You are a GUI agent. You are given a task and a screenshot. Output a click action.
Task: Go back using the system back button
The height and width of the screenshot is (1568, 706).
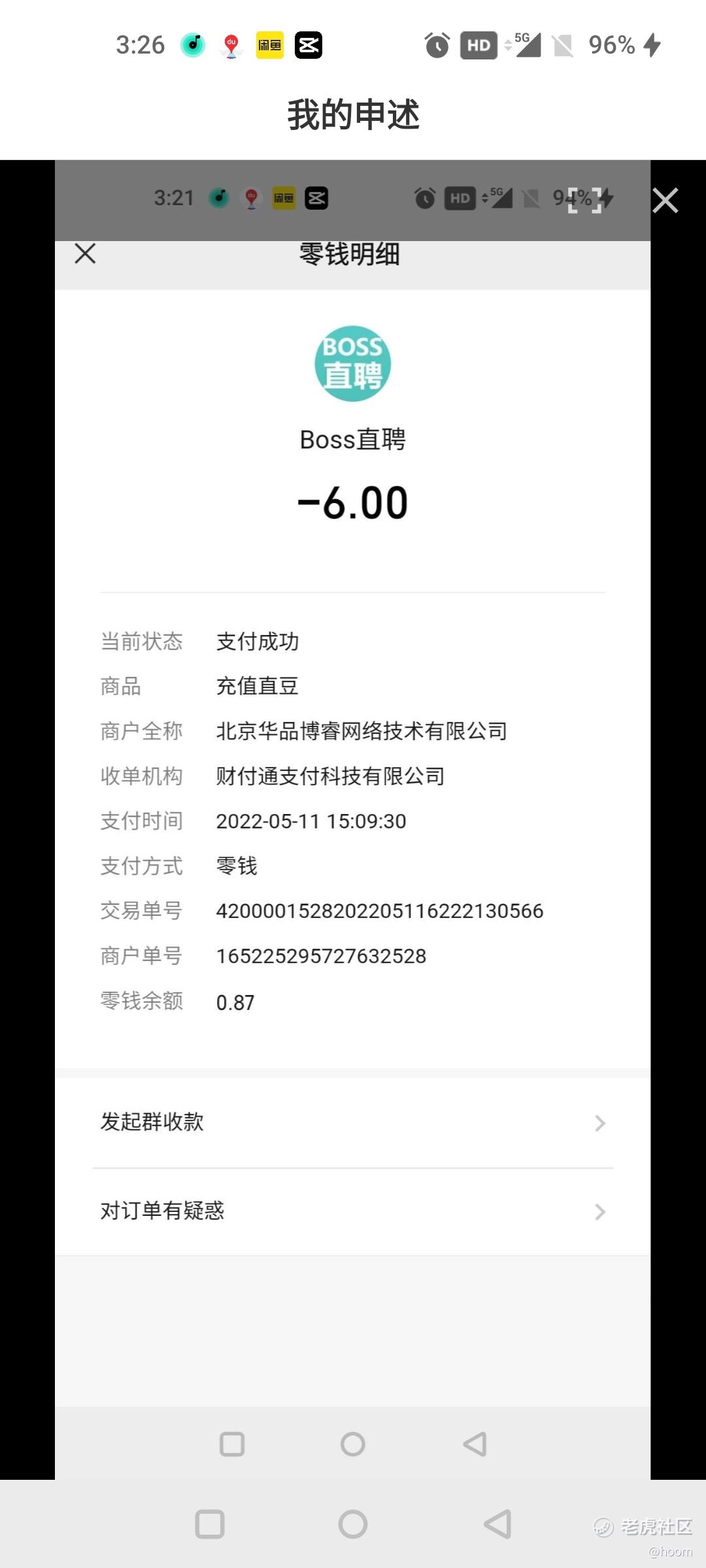point(497,1524)
